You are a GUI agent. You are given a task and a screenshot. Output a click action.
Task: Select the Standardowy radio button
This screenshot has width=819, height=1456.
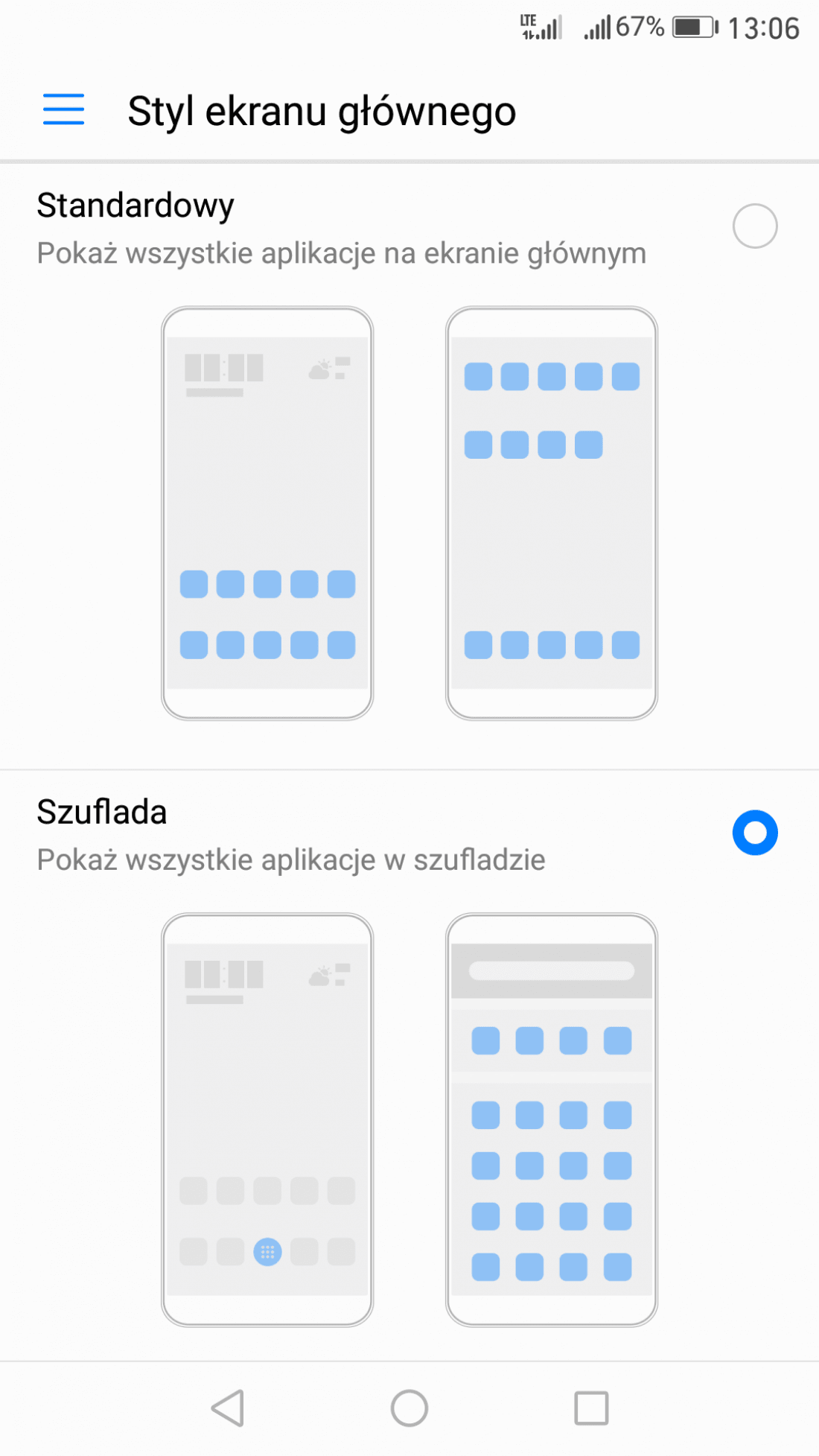tap(755, 226)
